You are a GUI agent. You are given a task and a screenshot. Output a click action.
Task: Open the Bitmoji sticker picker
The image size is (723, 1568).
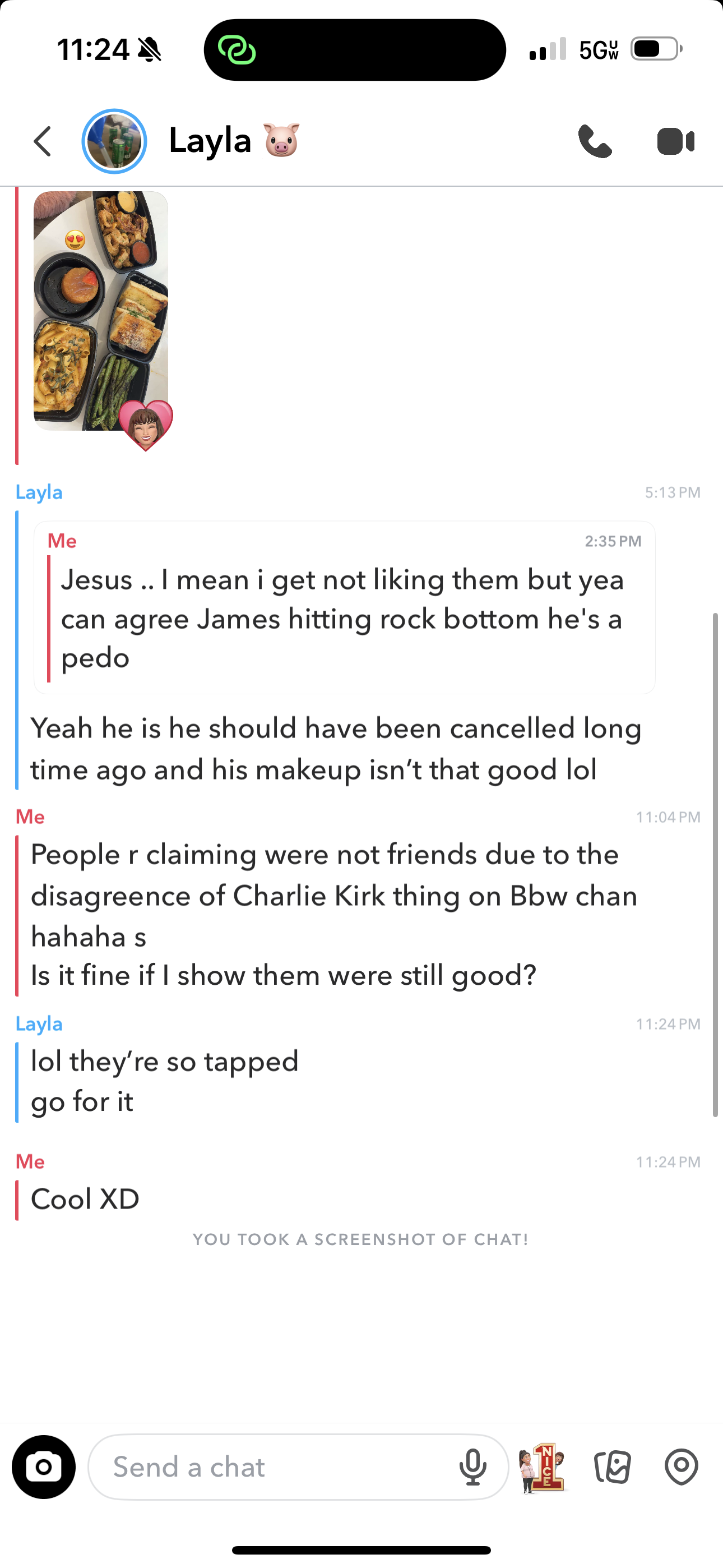pos(541,1467)
